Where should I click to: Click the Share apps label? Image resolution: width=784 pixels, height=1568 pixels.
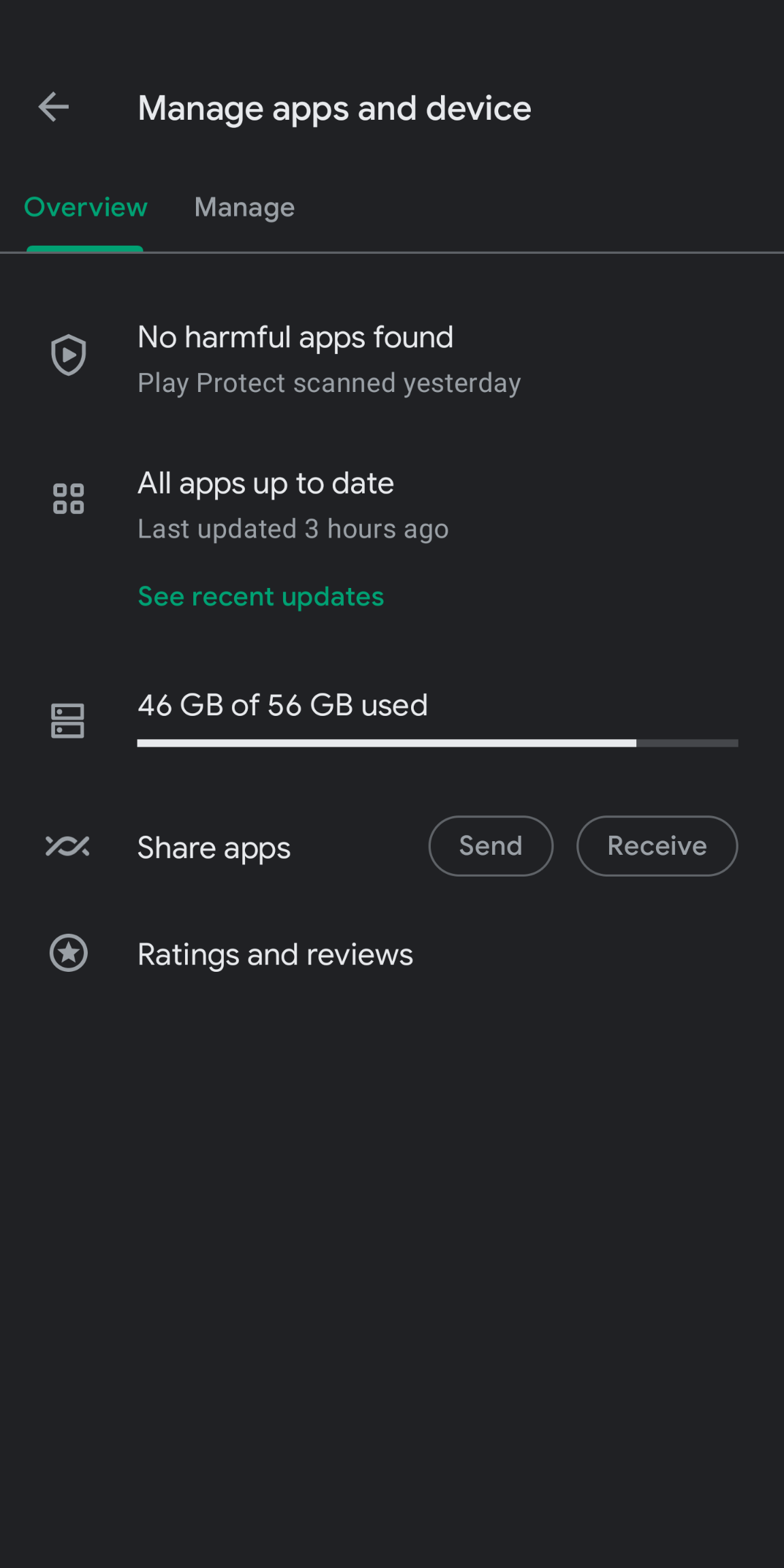pos(213,847)
